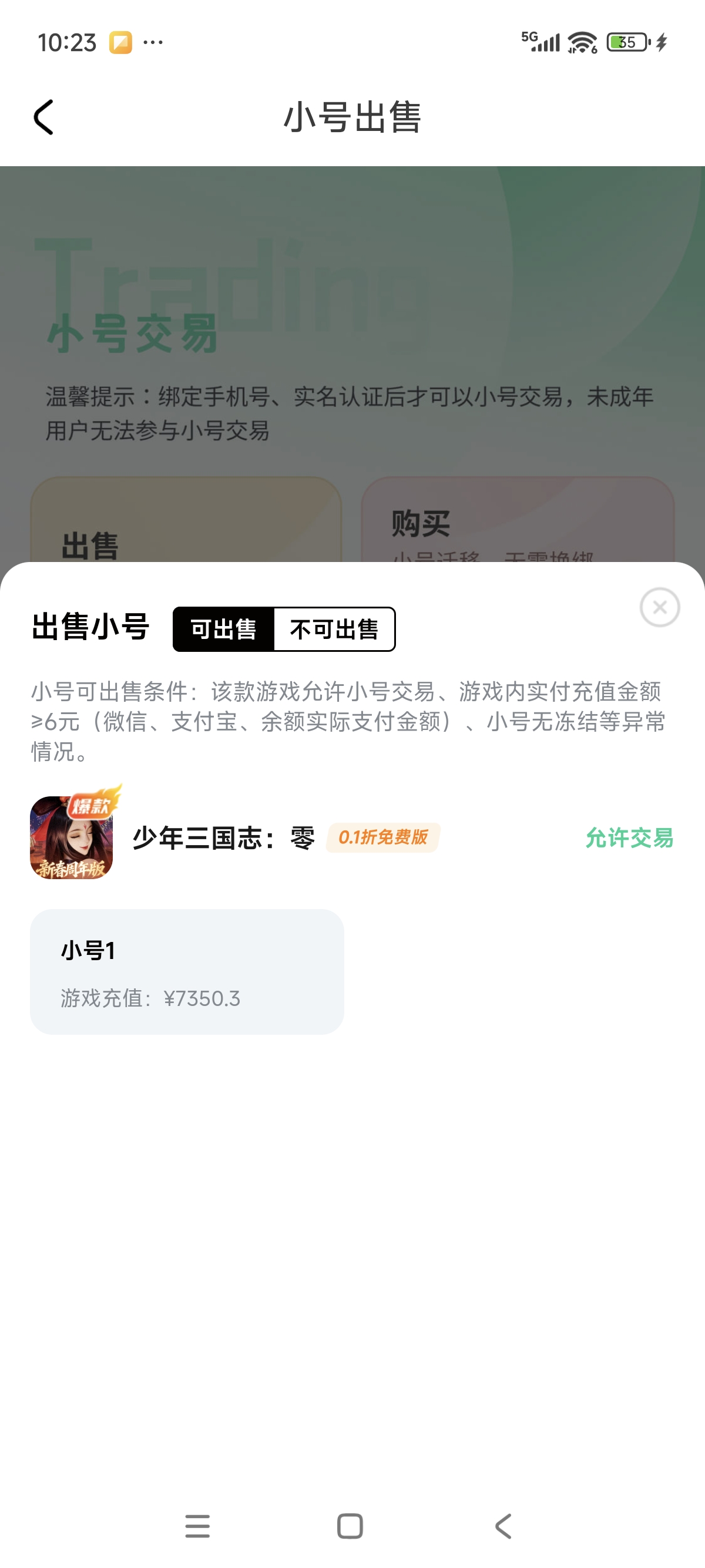Close the 出售小号 bottom sheet
Screen dimensions: 705x1568
(659, 607)
